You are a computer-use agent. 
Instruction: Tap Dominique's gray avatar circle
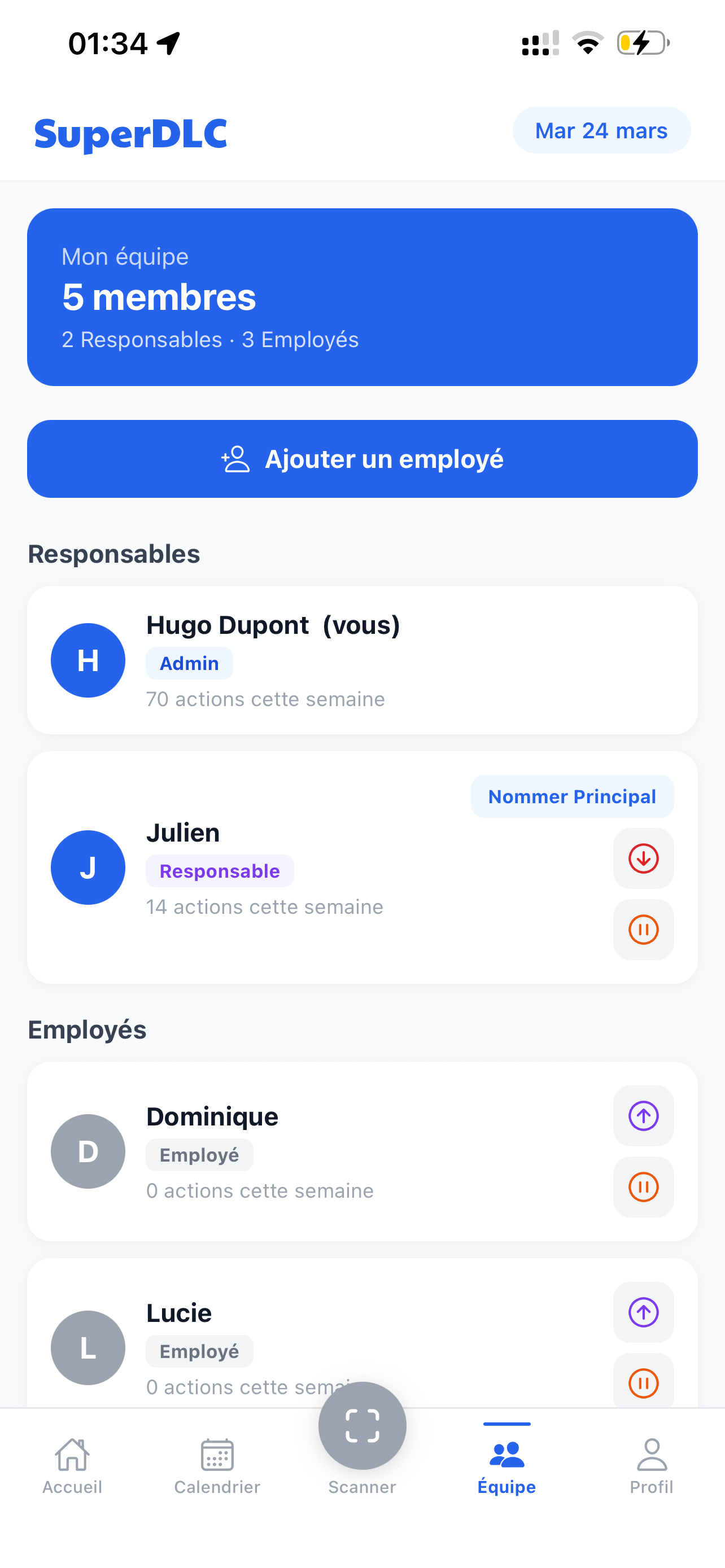tap(88, 1151)
